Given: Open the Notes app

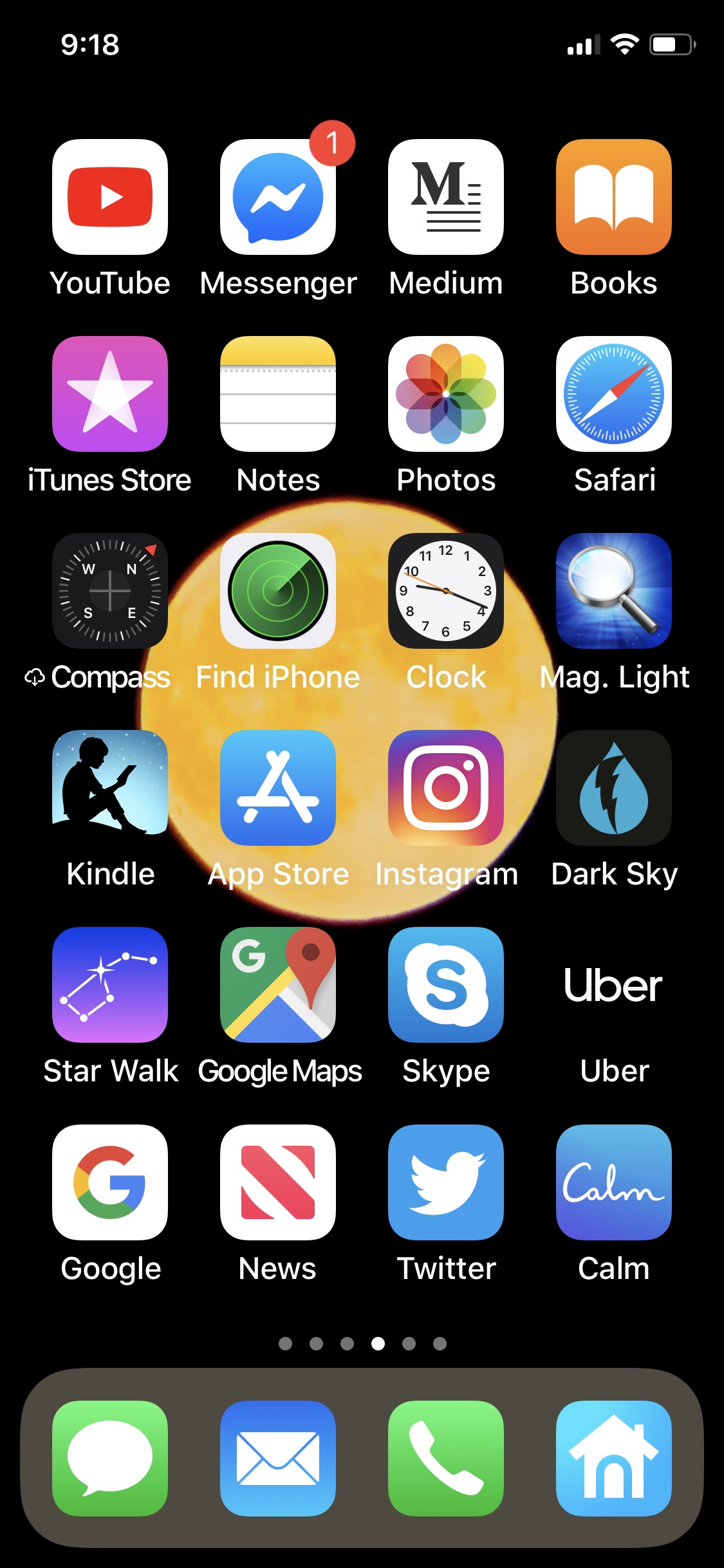Looking at the screenshot, I should click(278, 394).
